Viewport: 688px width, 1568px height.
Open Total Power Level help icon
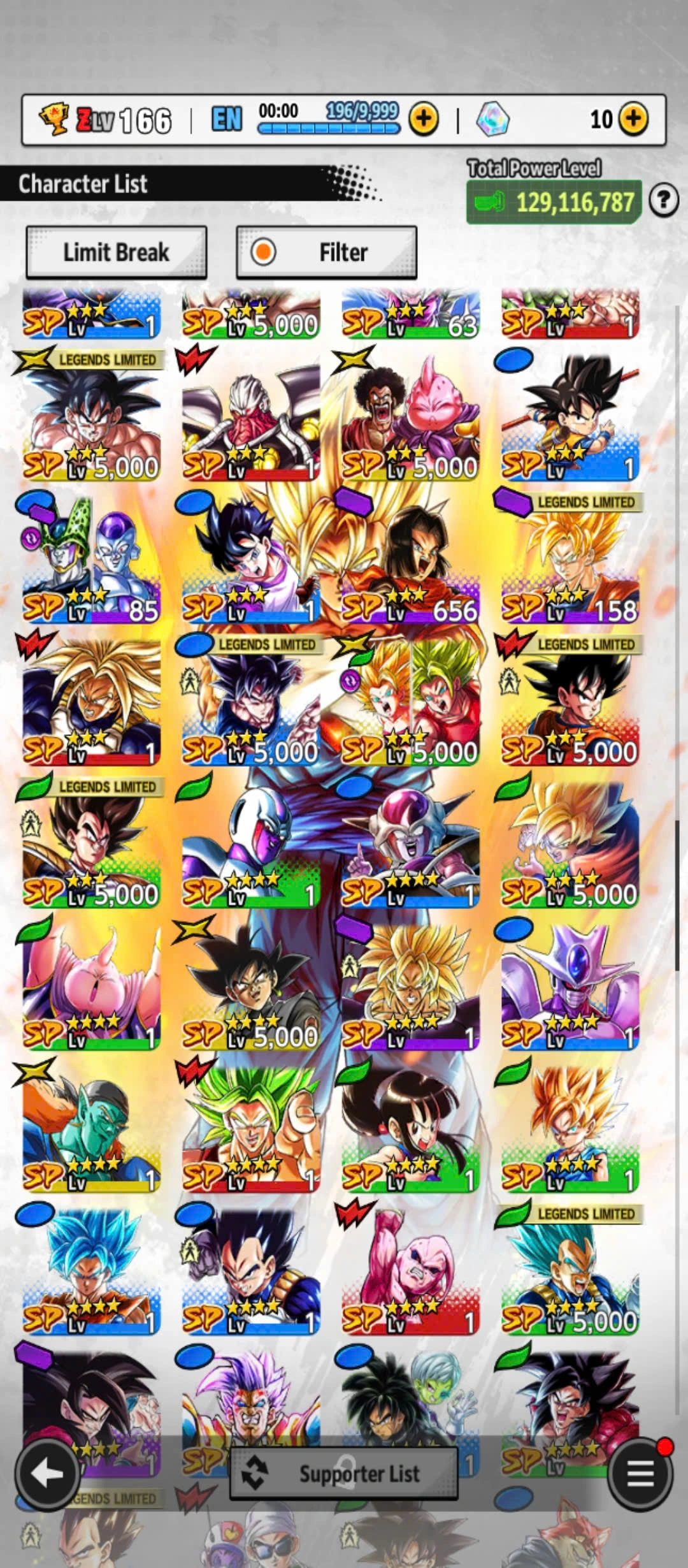[663, 201]
